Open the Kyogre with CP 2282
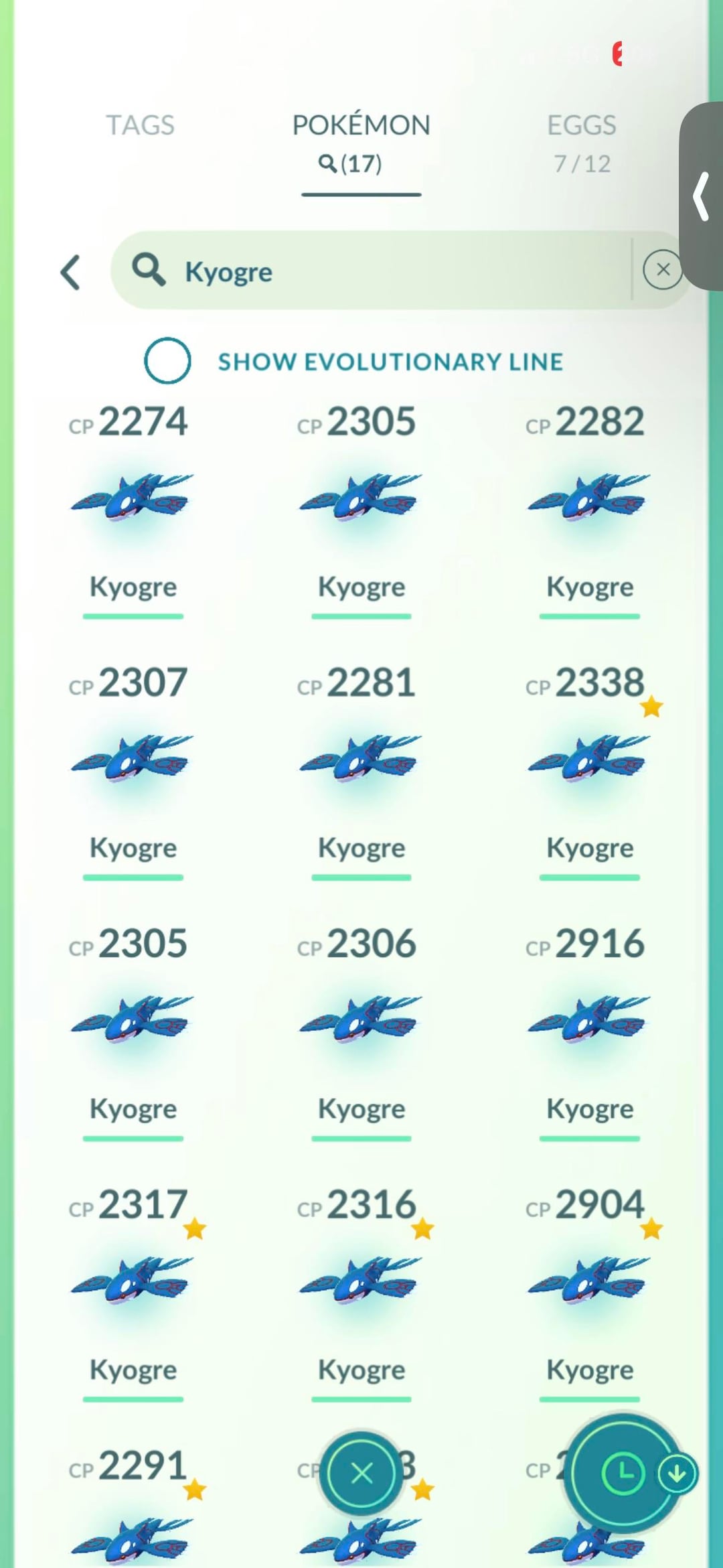Viewport: 723px width, 1568px height. tap(589, 500)
